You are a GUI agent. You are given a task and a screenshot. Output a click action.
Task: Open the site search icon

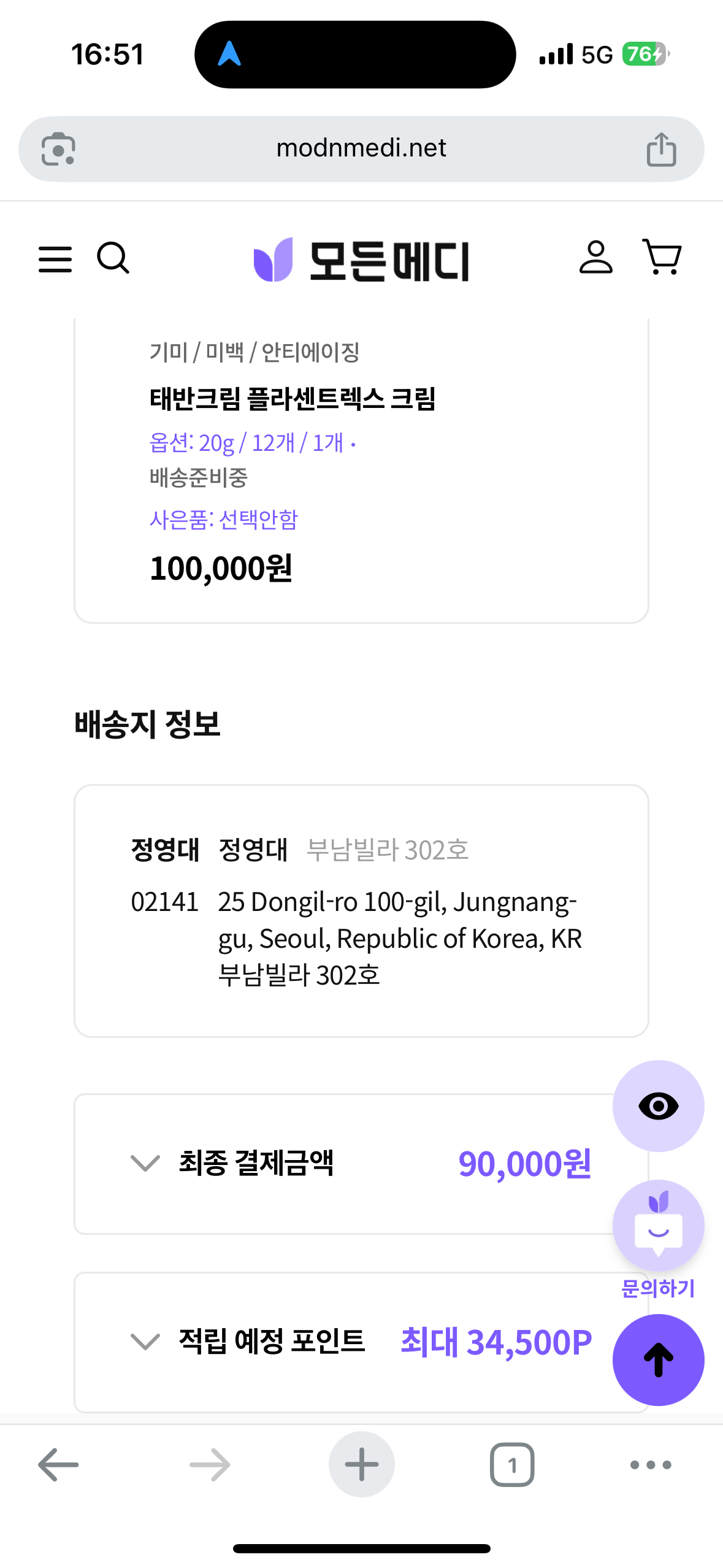(x=113, y=258)
